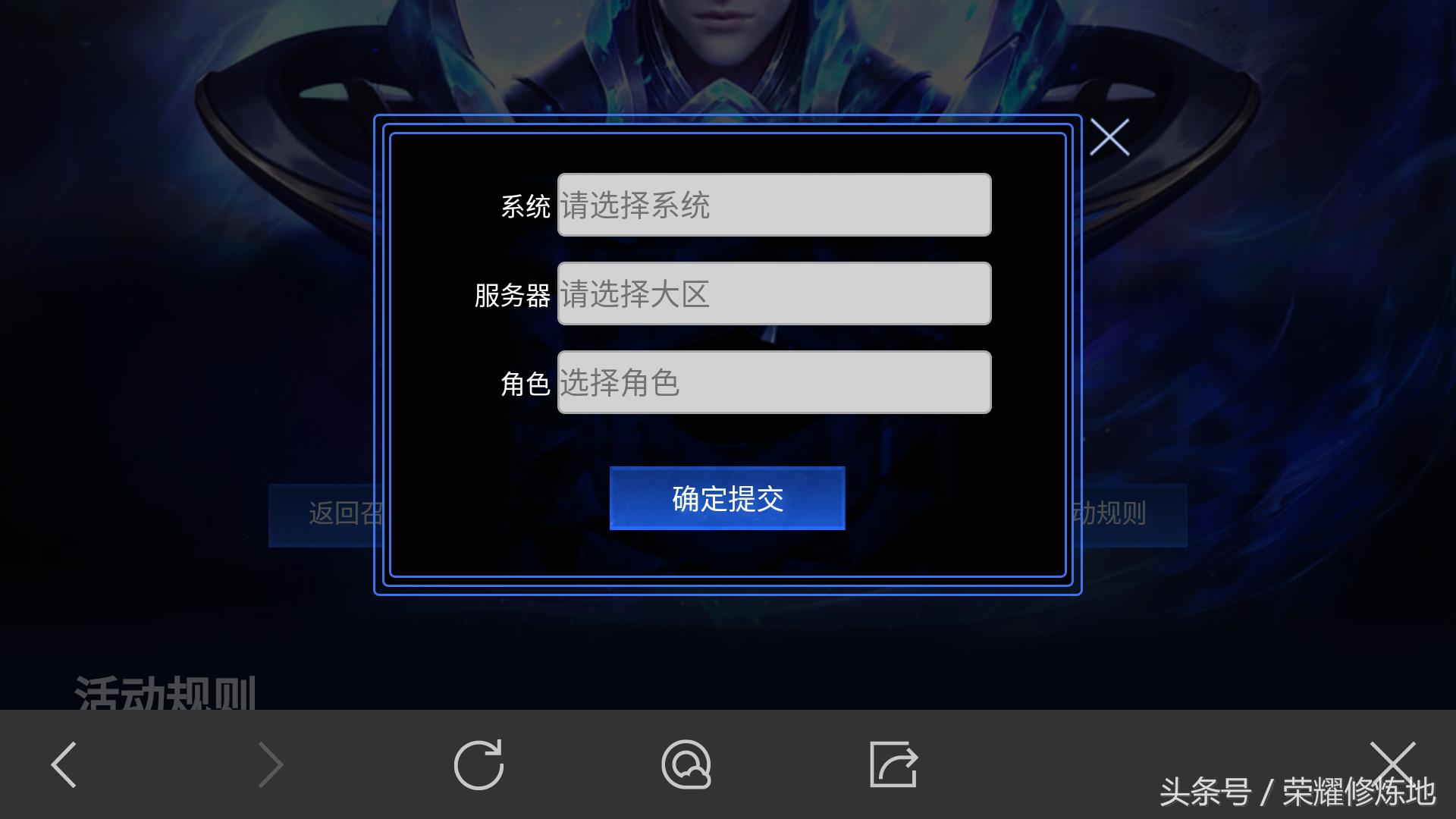Viewport: 1456px width, 819px height.
Task: Tap the 确定提交 submit button
Action: pyautogui.click(x=726, y=498)
